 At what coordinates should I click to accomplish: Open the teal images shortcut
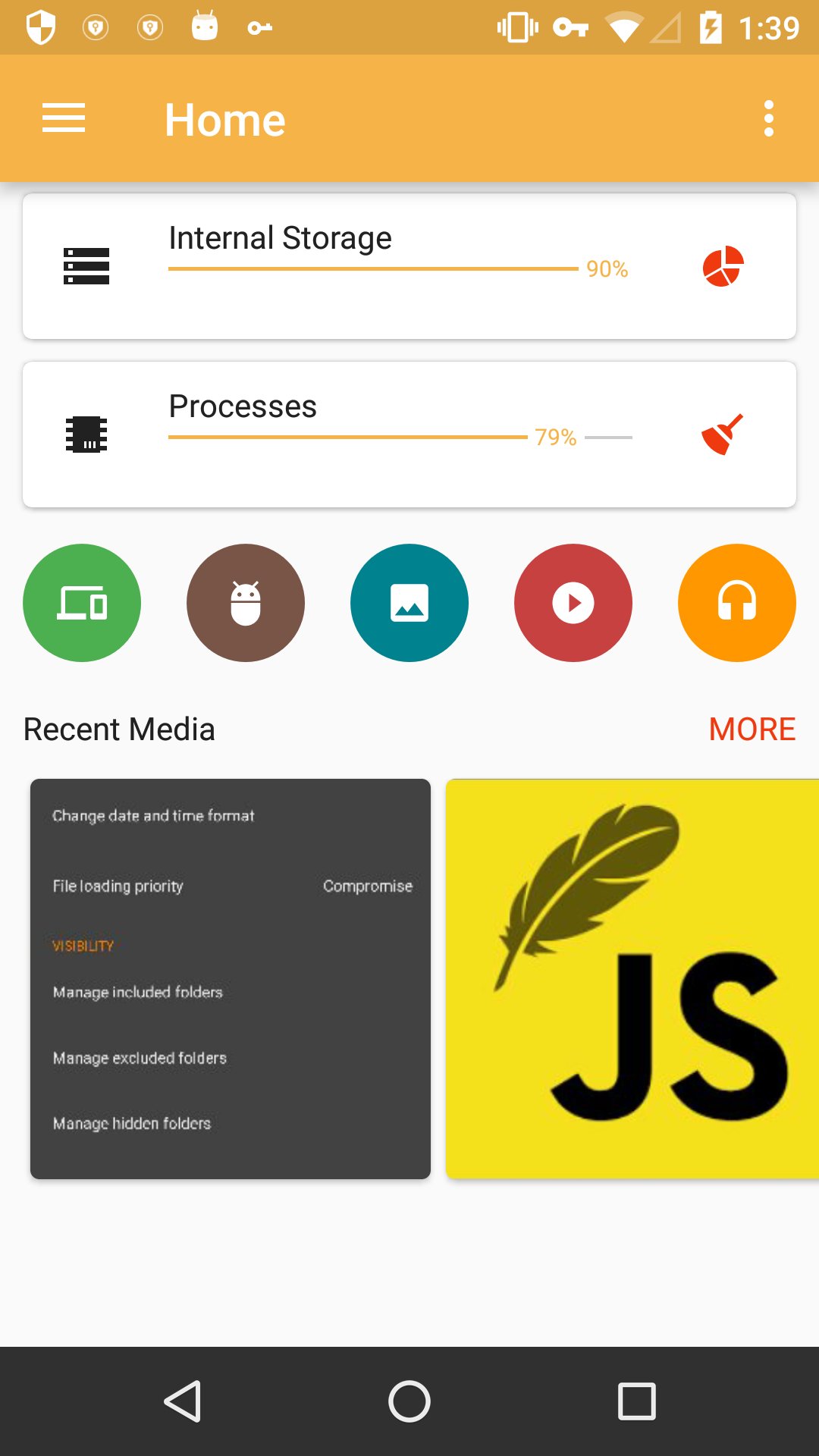coord(409,603)
